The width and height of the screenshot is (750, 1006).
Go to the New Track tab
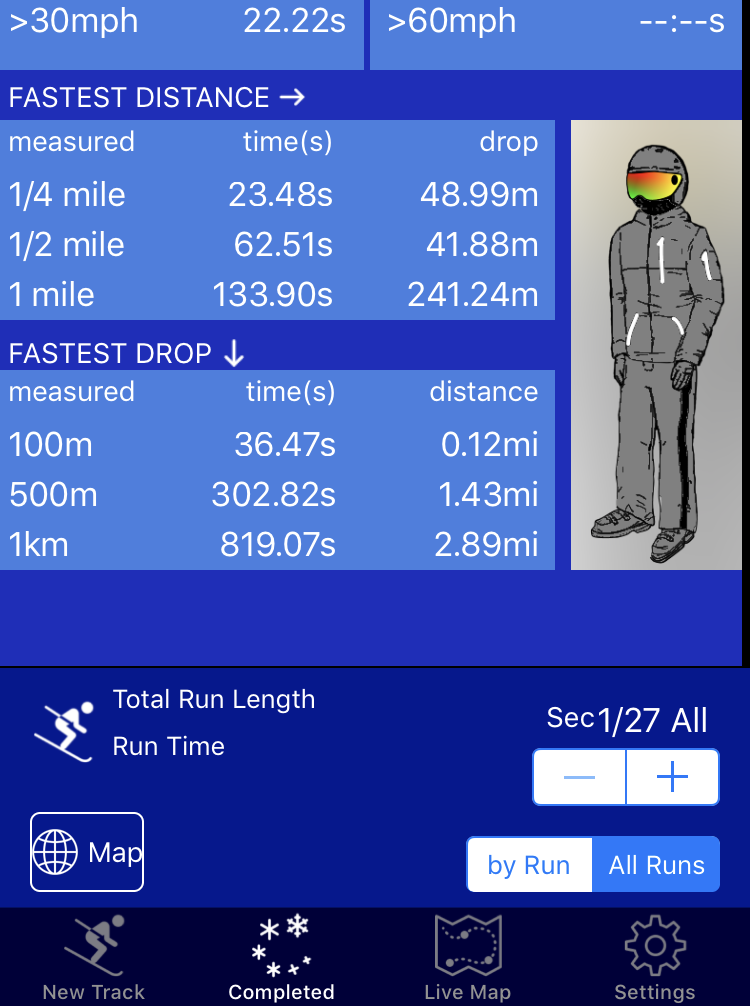pos(94,957)
